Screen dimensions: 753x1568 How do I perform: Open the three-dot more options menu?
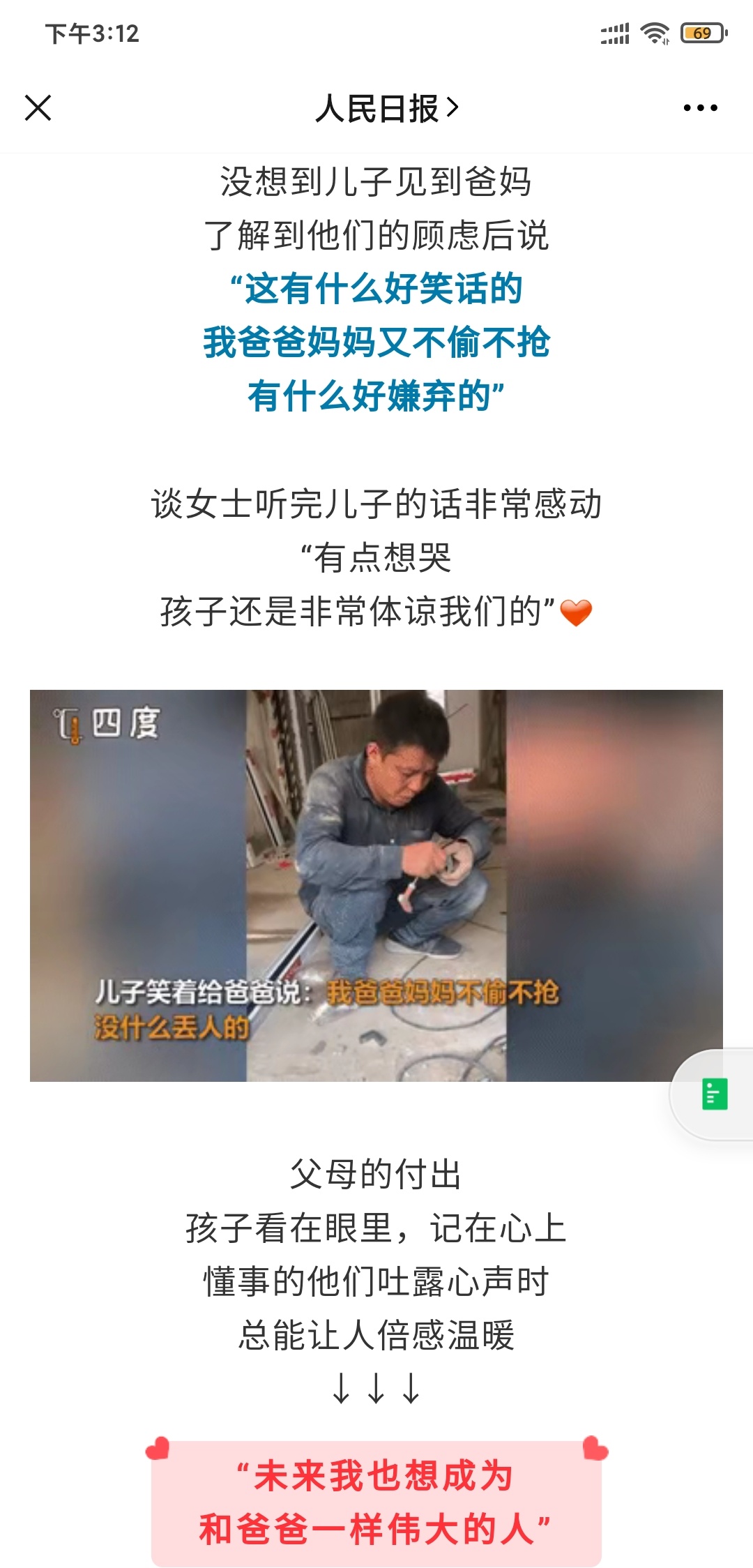pos(700,108)
